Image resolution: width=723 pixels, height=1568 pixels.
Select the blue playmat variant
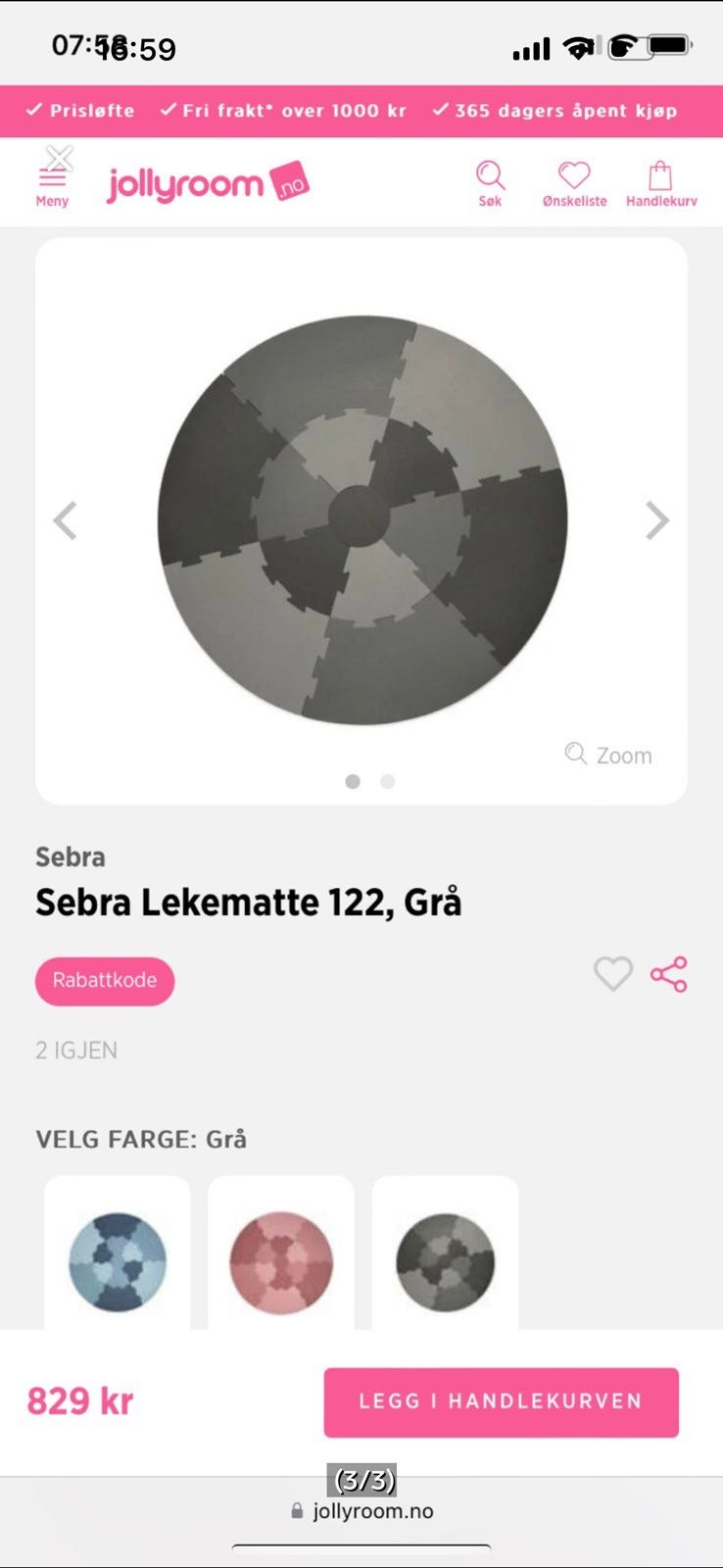[117, 1261]
